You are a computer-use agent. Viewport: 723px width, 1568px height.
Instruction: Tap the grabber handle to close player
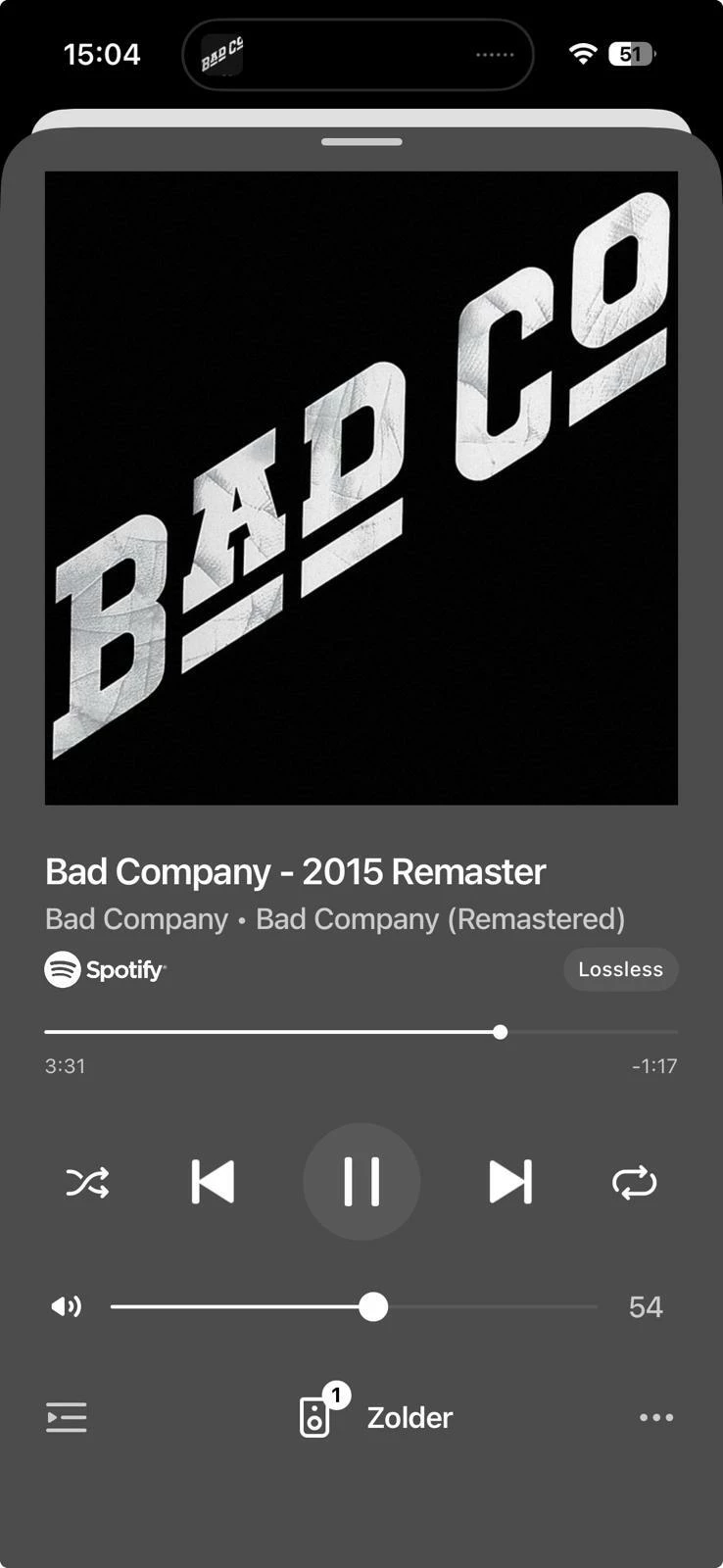[x=361, y=142]
